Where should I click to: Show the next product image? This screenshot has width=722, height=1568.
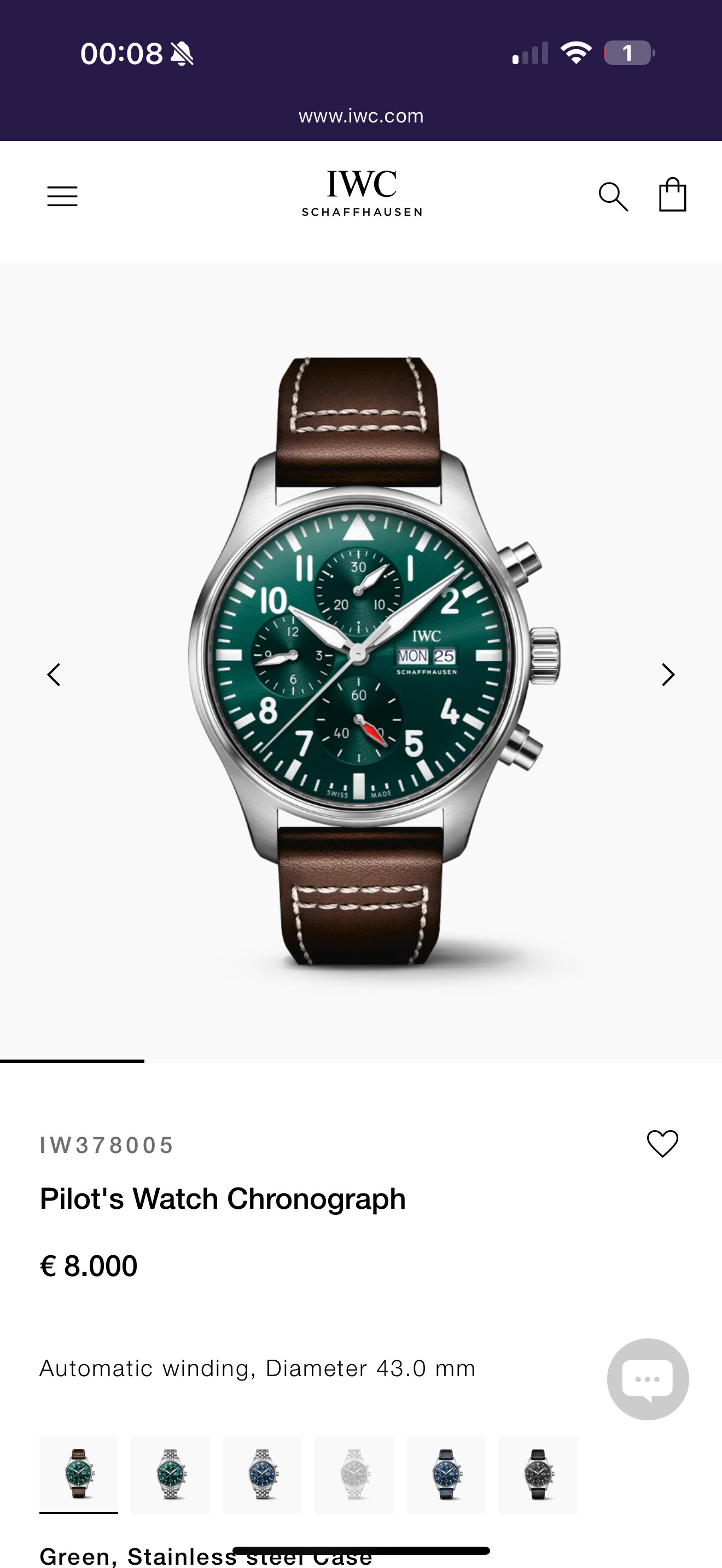pos(668,675)
